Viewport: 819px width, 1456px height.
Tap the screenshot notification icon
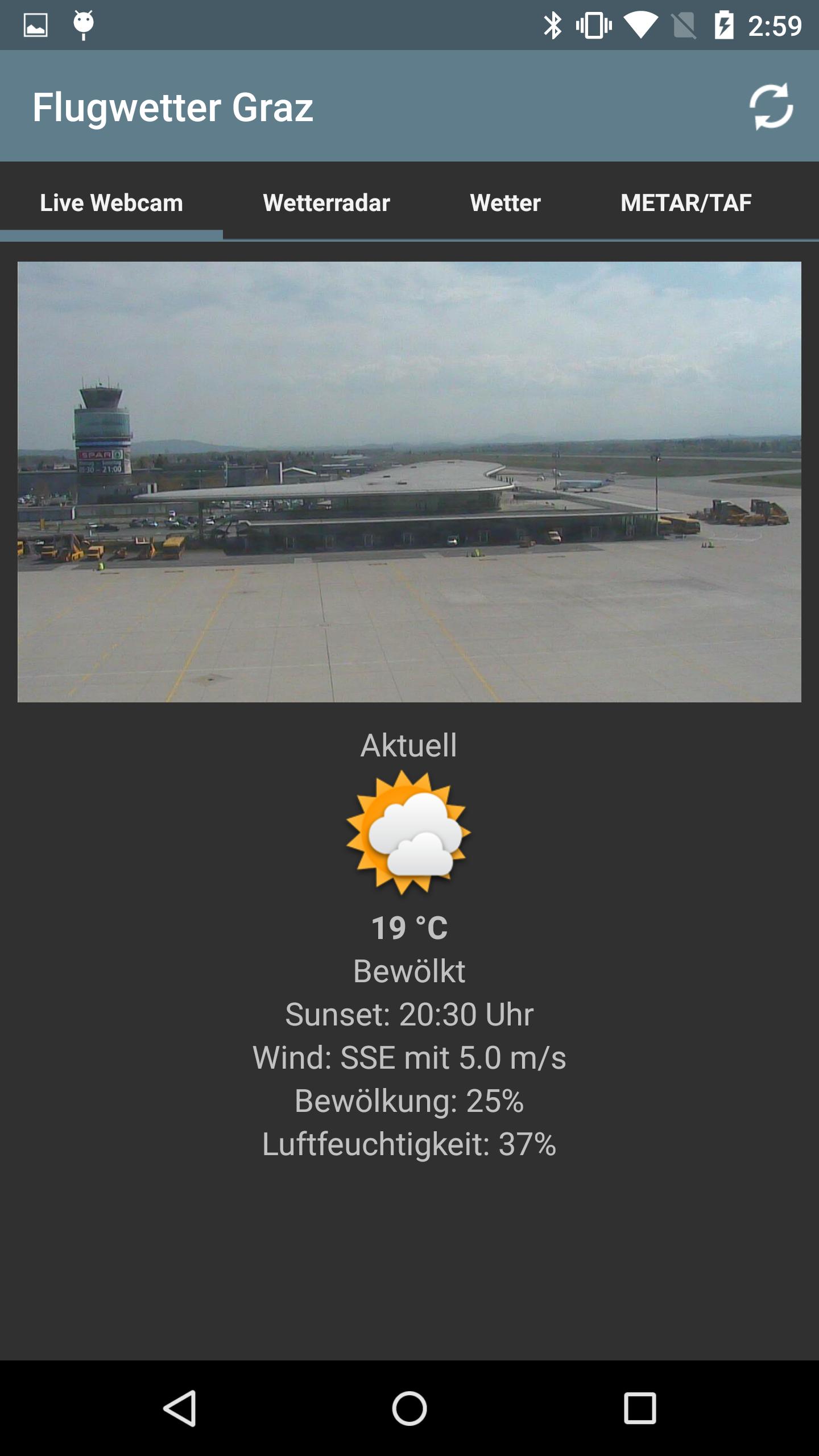pos(35,24)
